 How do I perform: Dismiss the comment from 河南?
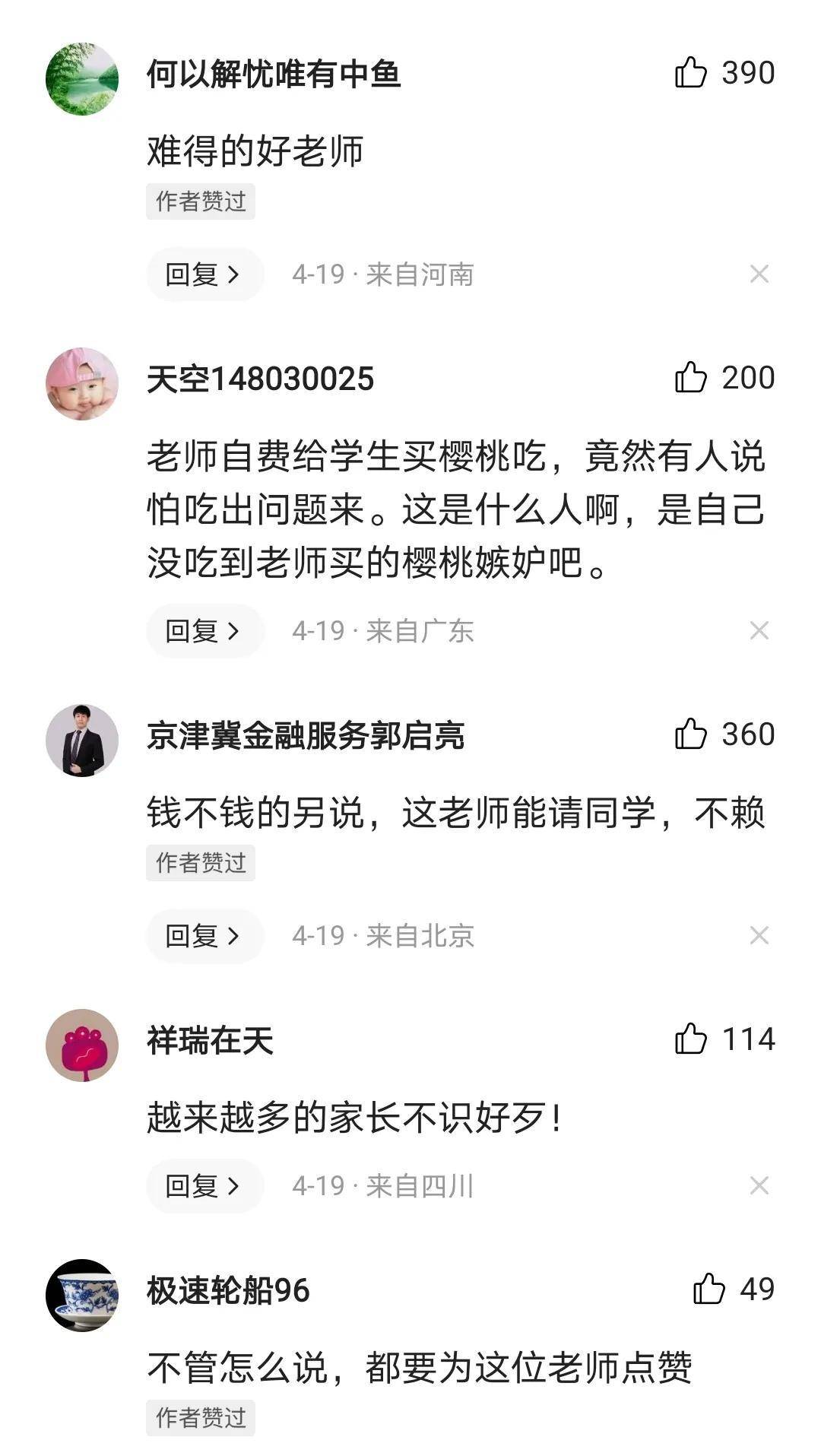click(759, 274)
